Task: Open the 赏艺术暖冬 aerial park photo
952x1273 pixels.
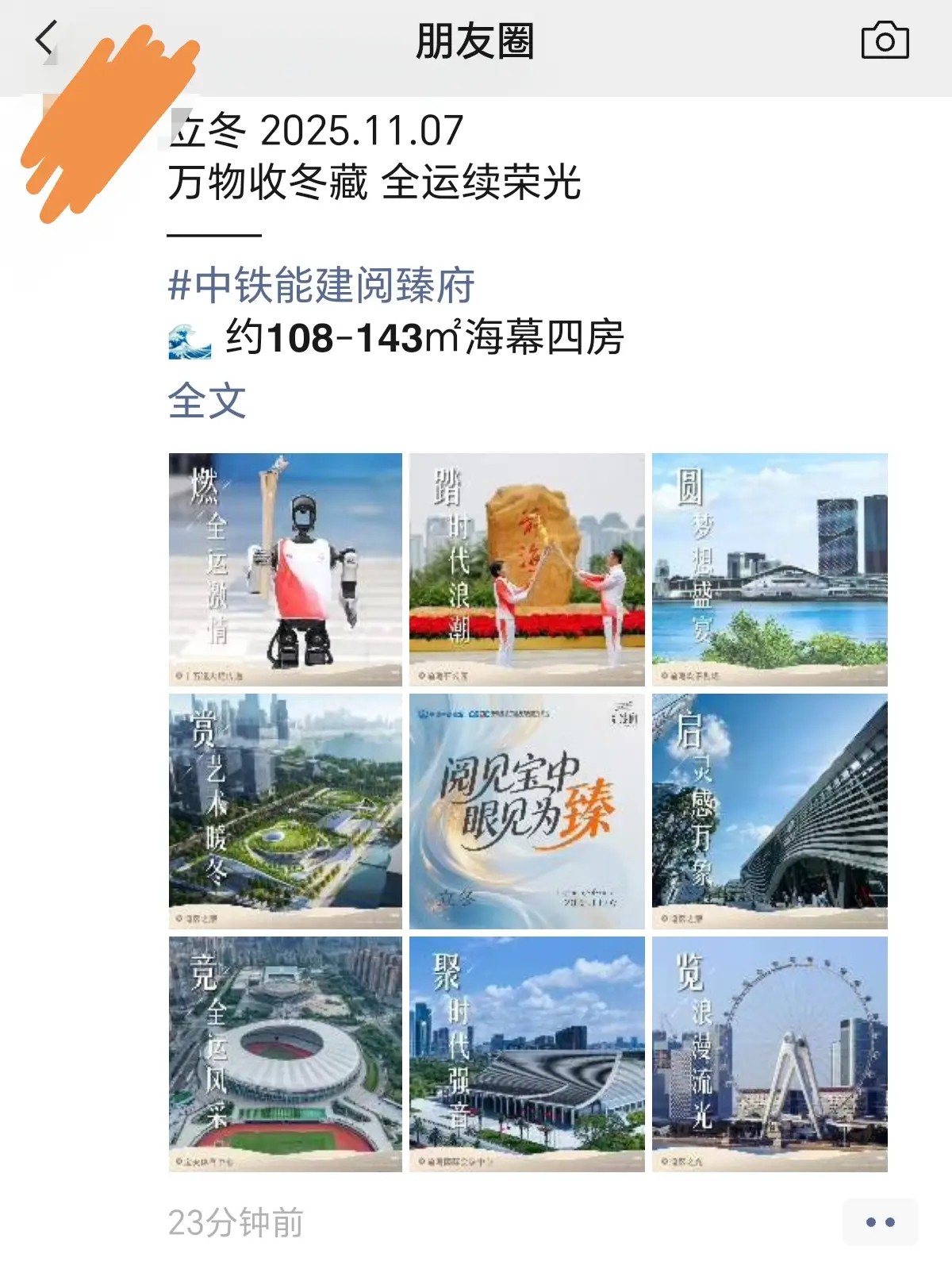Action: [x=286, y=811]
